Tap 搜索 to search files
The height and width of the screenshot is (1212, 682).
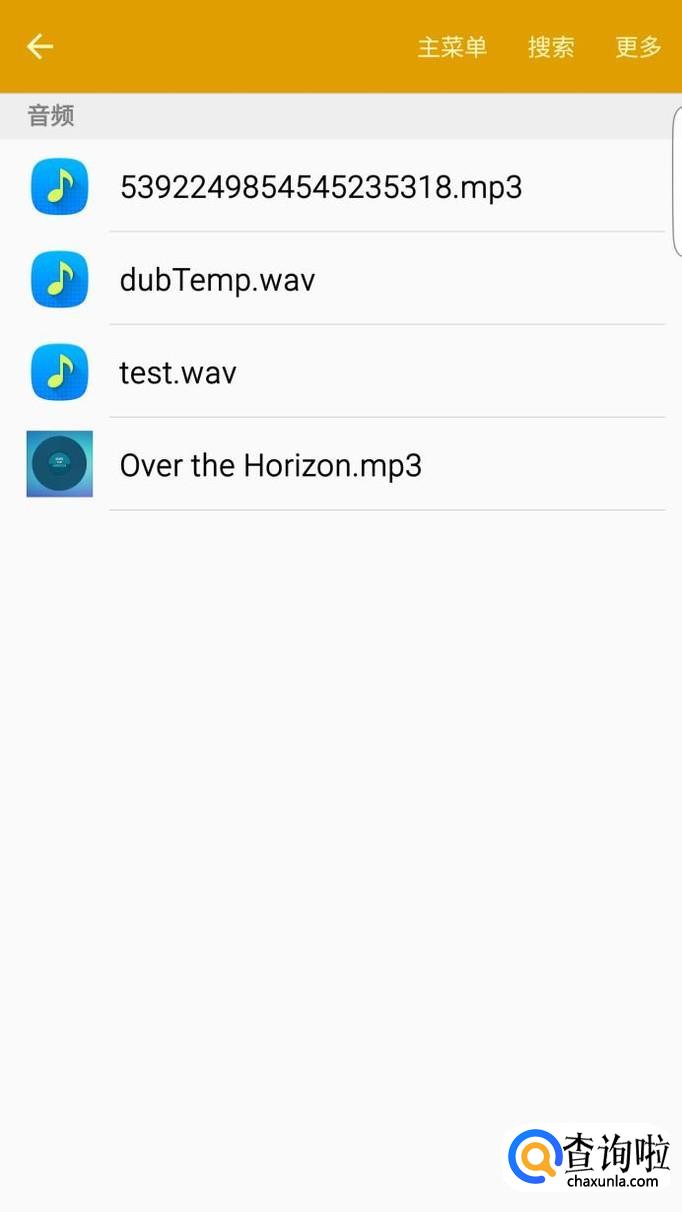[x=551, y=47]
